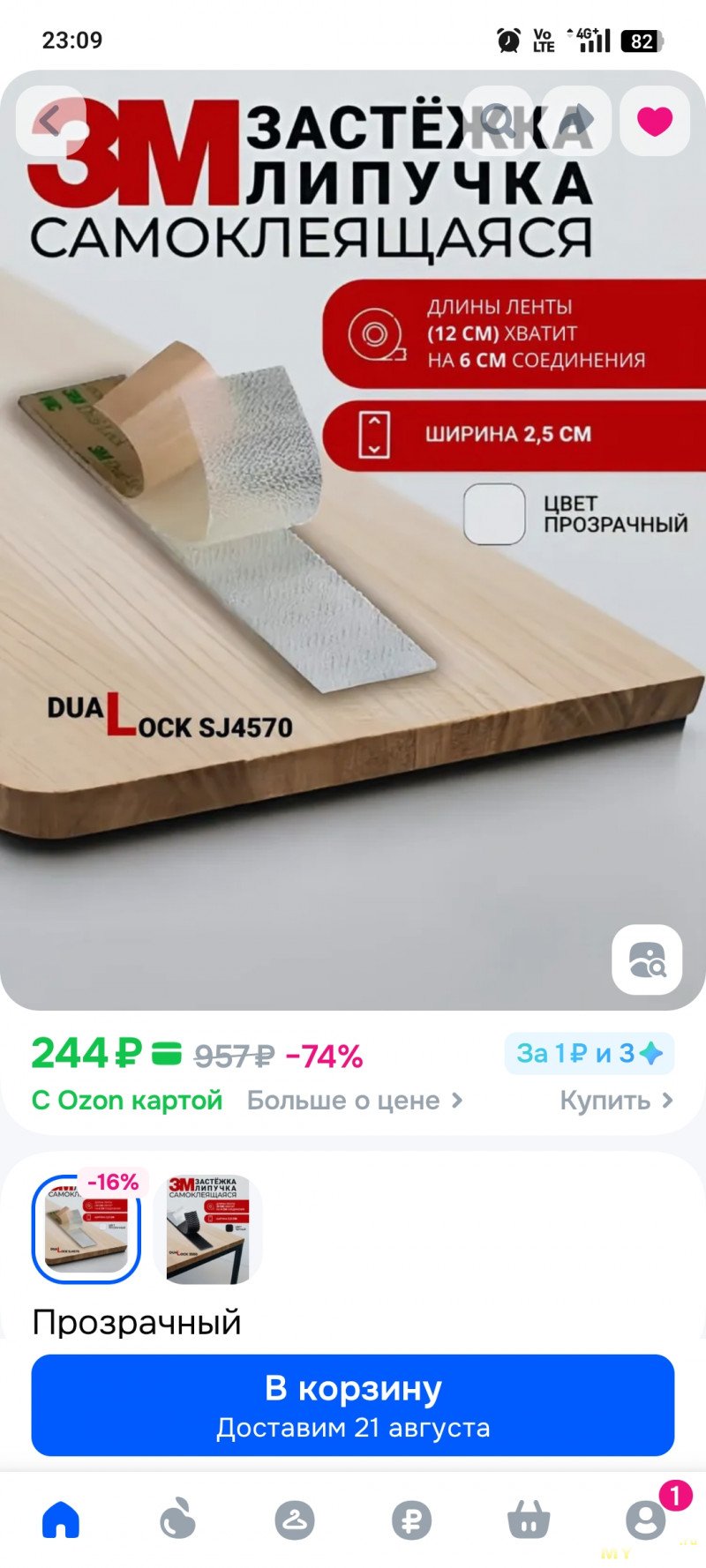This screenshot has width=706, height=1568.
Task: Open the ruble finance tab
Action: 411,1519
